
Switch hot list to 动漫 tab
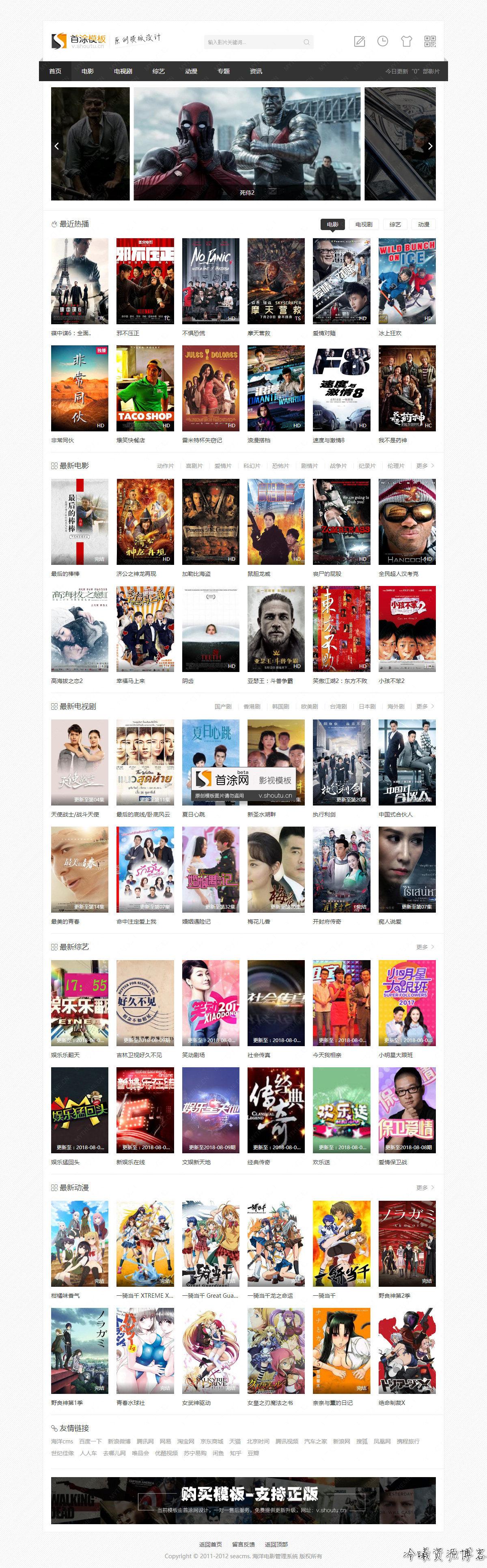[x=424, y=225]
